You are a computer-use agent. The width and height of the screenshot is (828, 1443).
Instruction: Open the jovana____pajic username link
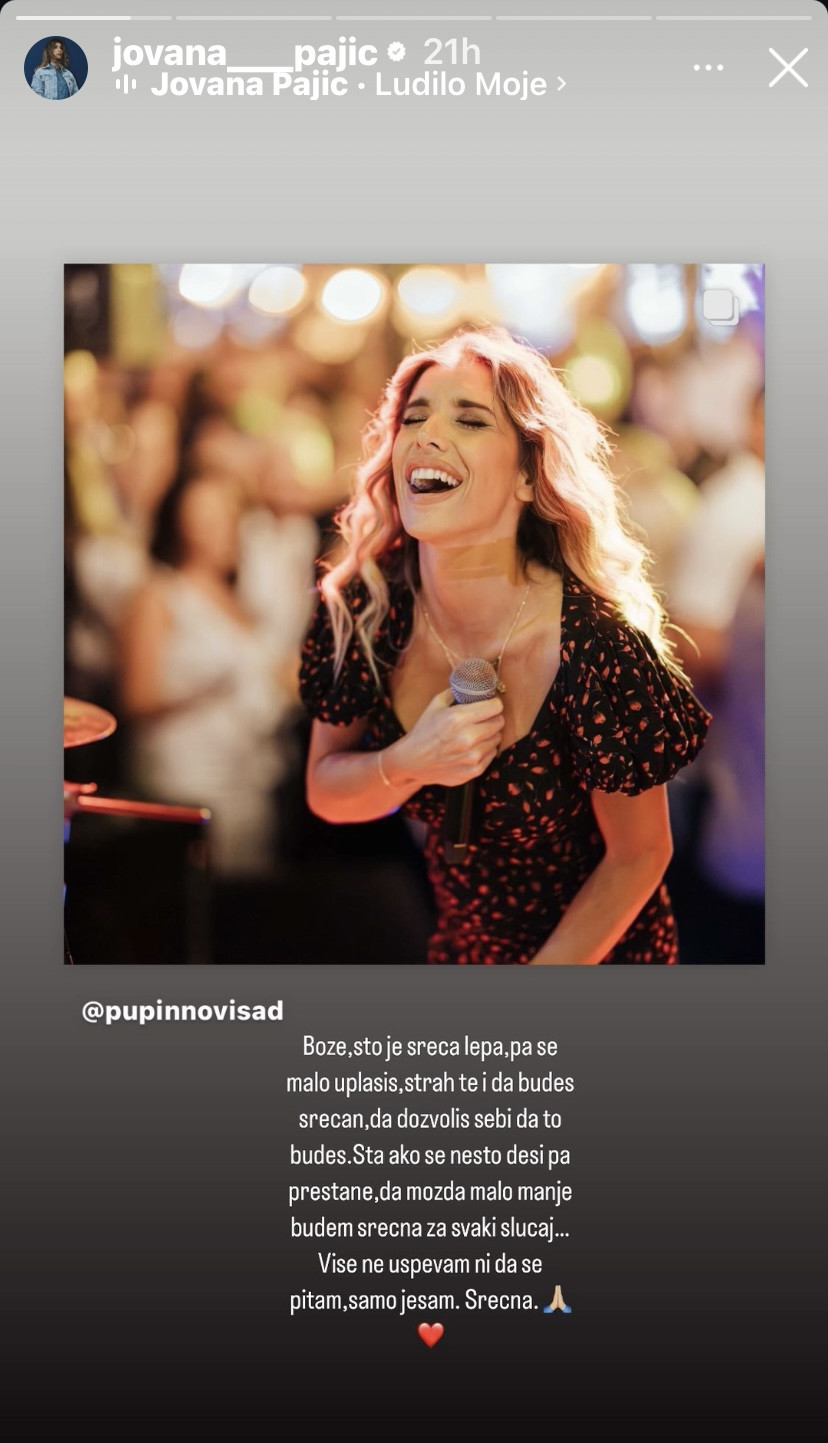244,51
